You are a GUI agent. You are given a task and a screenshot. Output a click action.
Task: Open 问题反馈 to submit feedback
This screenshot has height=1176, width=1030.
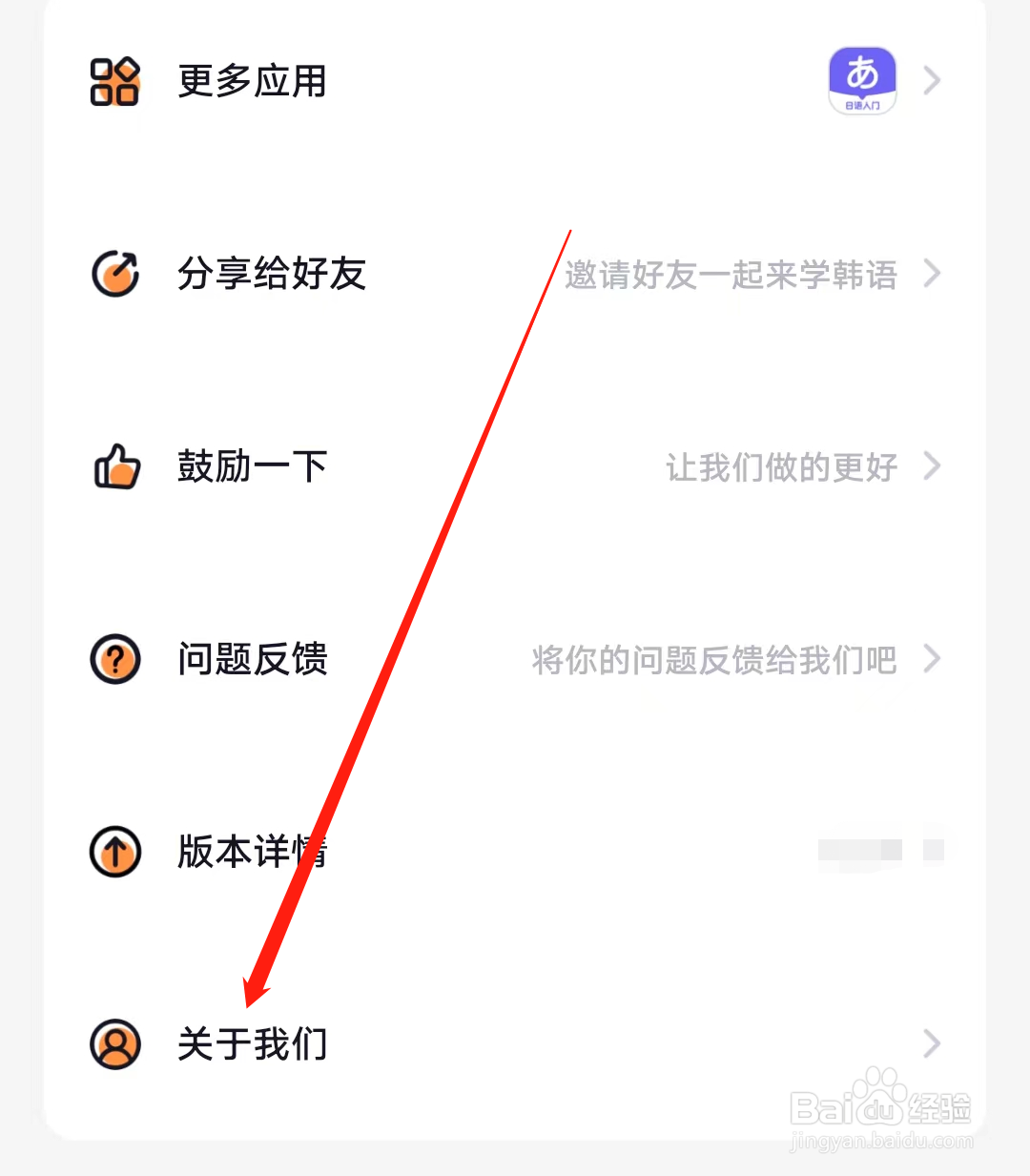click(x=251, y=659)
